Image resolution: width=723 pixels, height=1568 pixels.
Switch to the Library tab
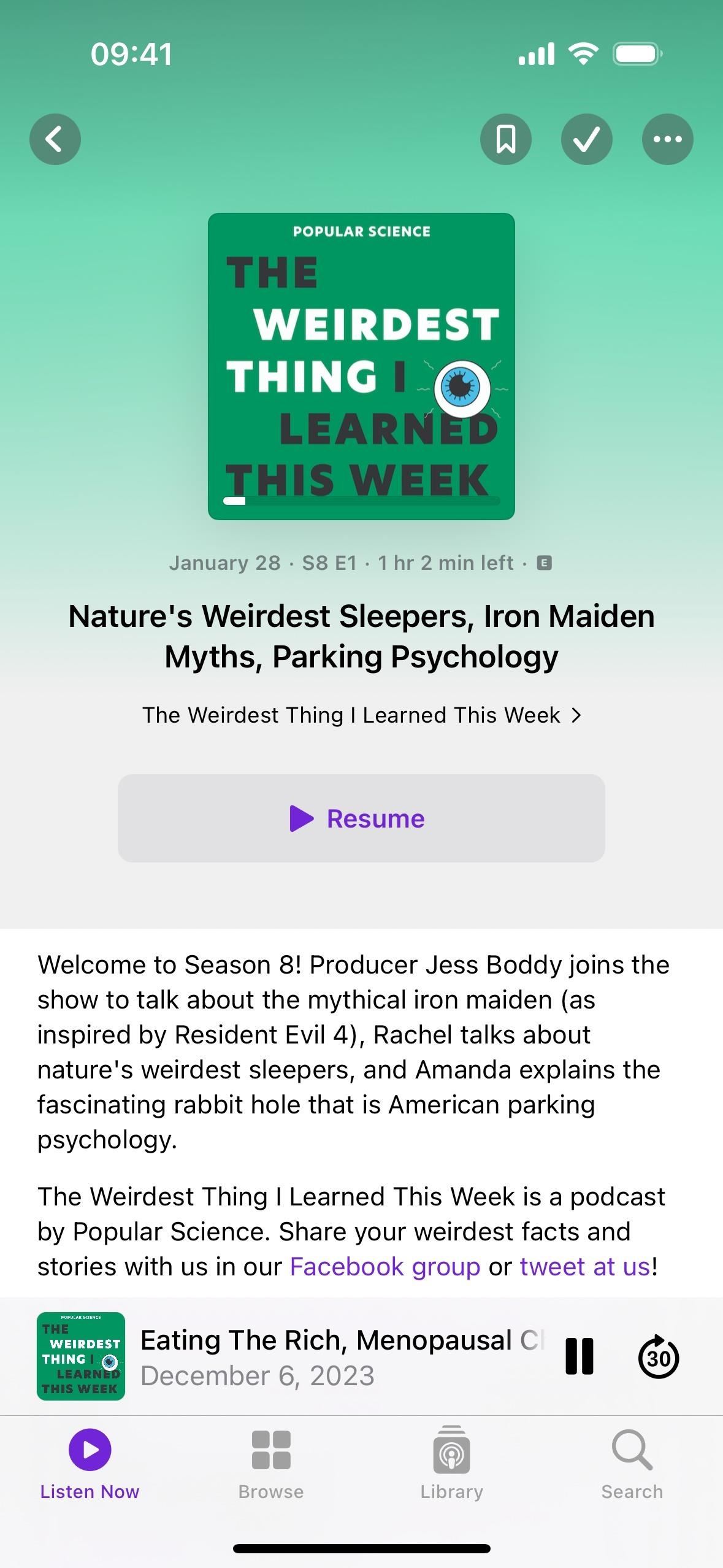451,1464
